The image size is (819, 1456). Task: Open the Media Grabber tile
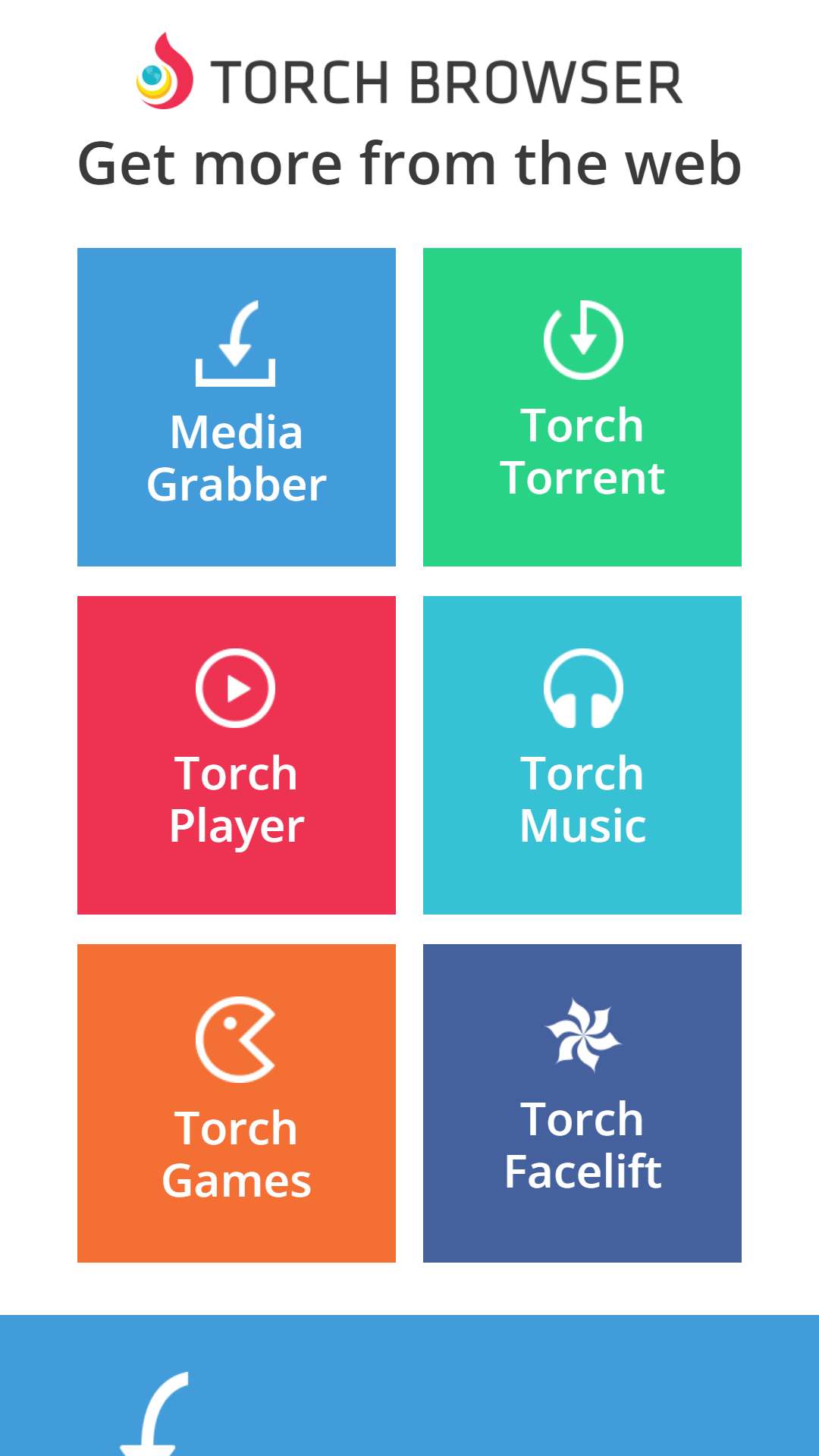click(x=237, y=407)
